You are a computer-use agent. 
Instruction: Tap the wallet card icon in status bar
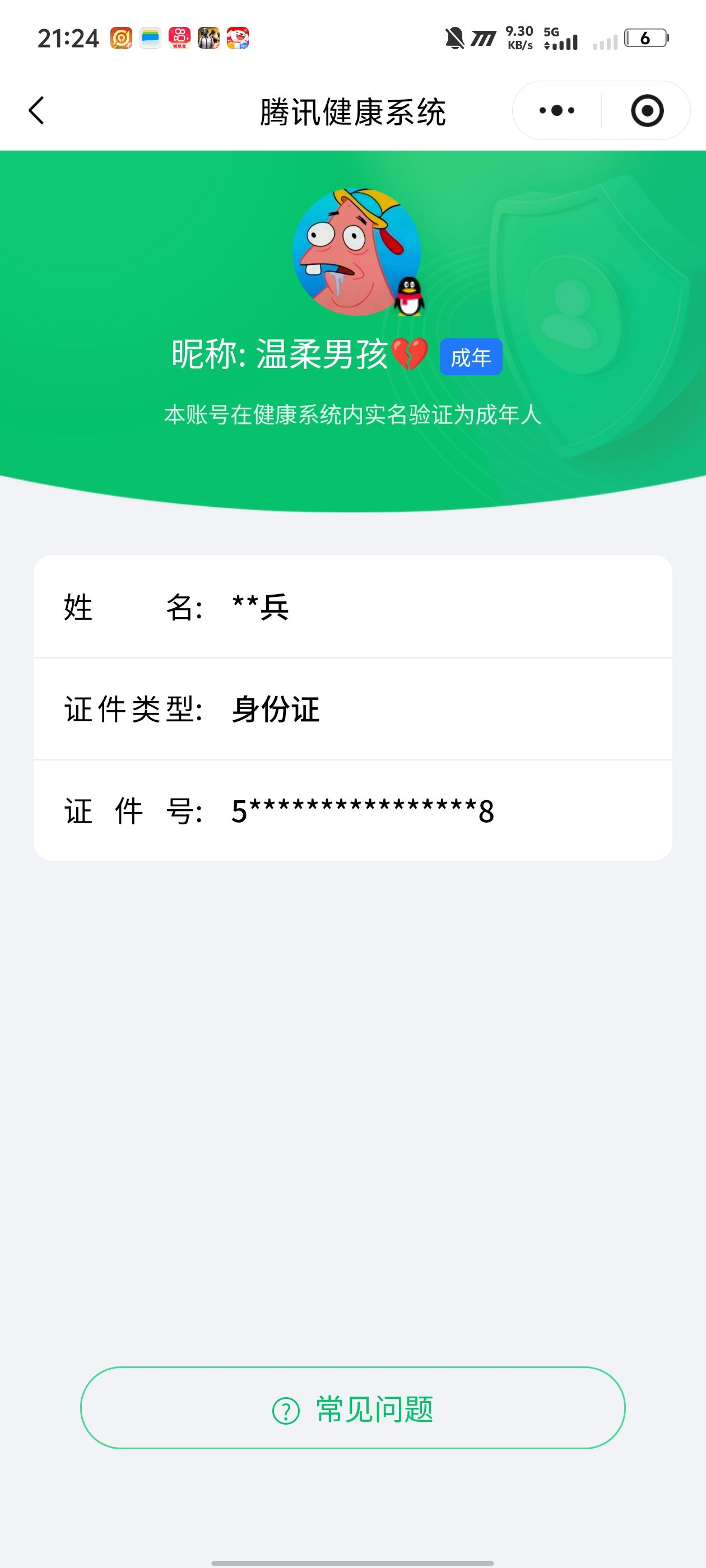[148, 38]
